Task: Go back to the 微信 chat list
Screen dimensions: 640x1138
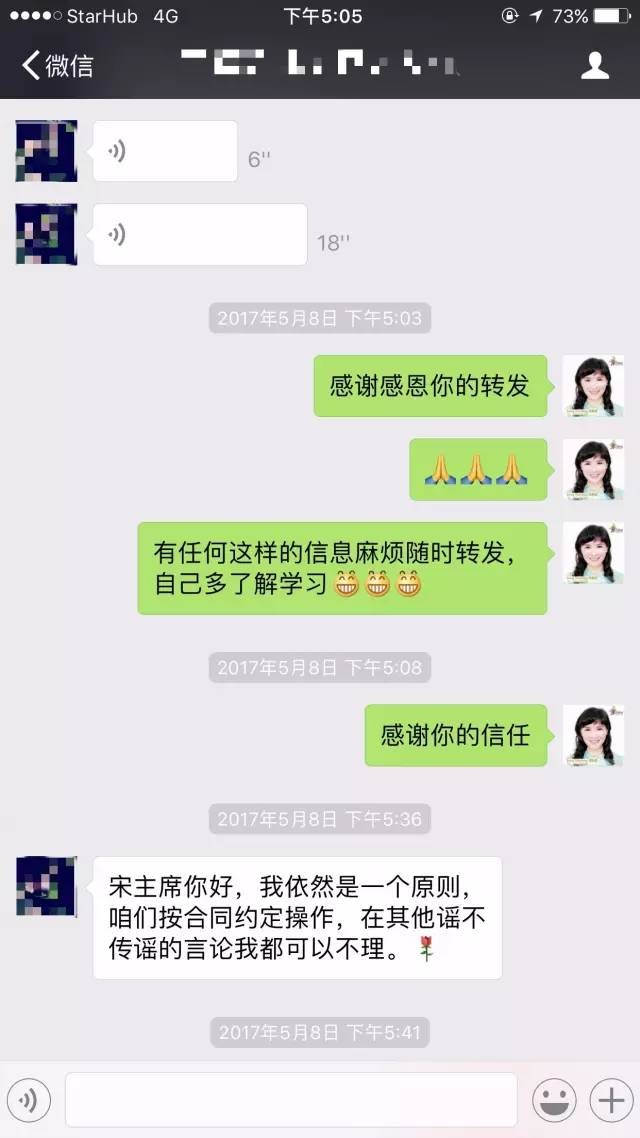Action: (57, 65)
